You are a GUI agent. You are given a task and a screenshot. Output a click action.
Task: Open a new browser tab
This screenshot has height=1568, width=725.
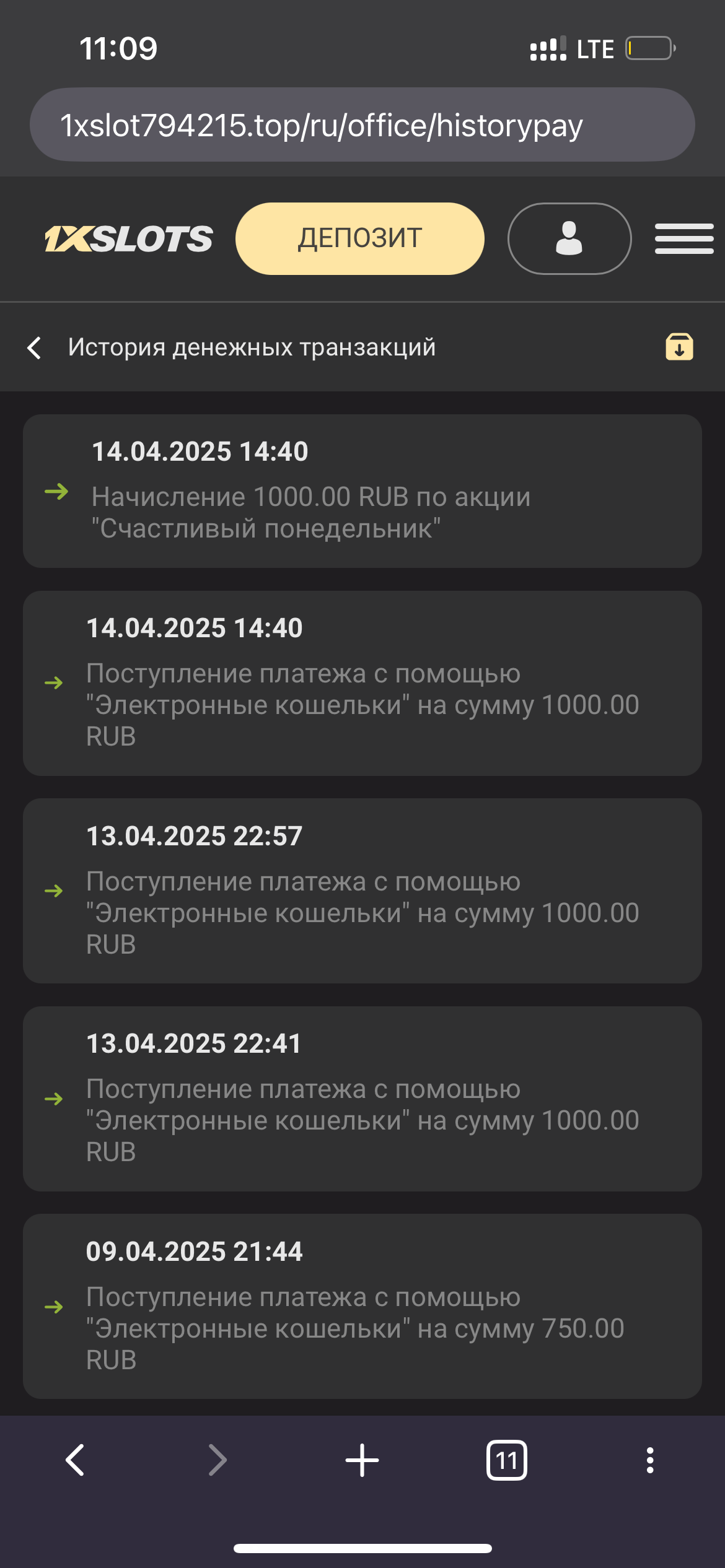pos(362,1460)
